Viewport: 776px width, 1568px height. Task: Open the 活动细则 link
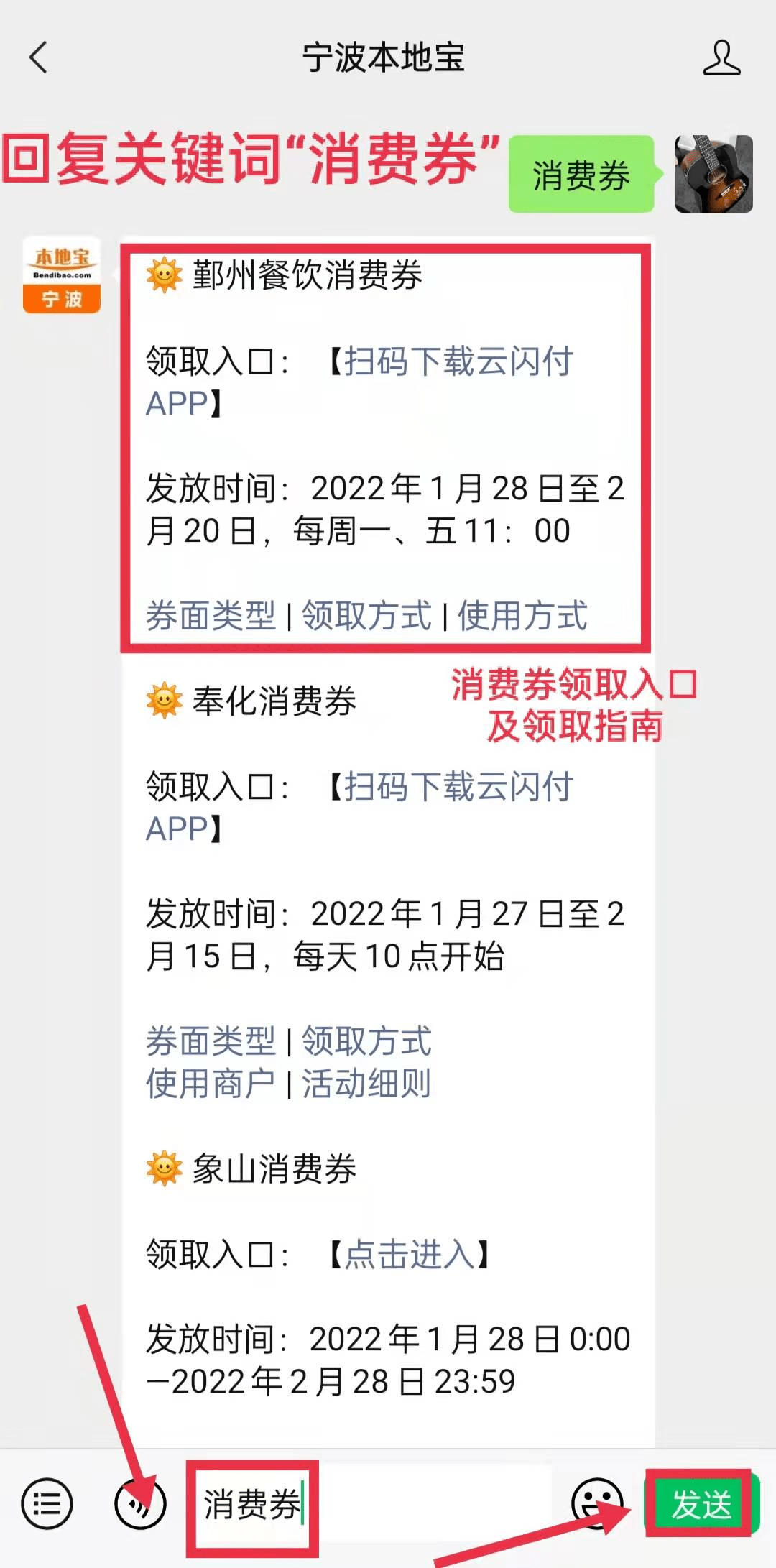pos(366,1084)
